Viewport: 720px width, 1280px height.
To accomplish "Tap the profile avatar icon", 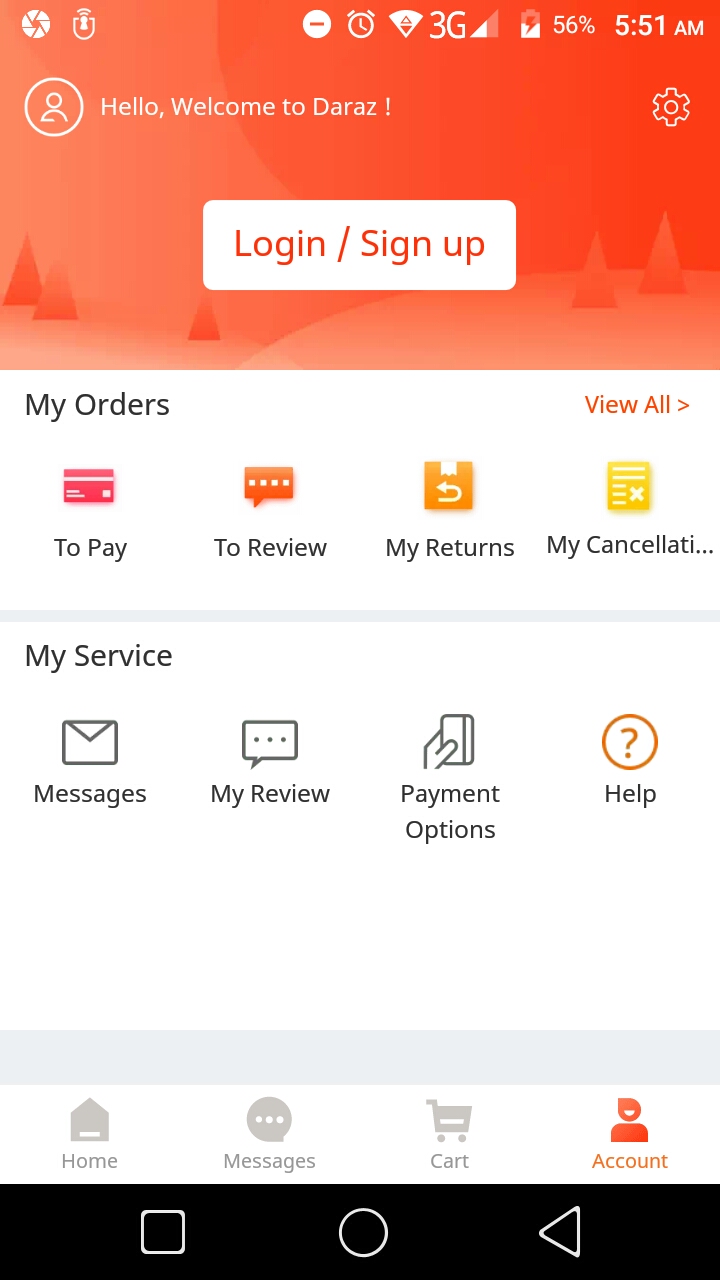I will click(x=54, y=107).
